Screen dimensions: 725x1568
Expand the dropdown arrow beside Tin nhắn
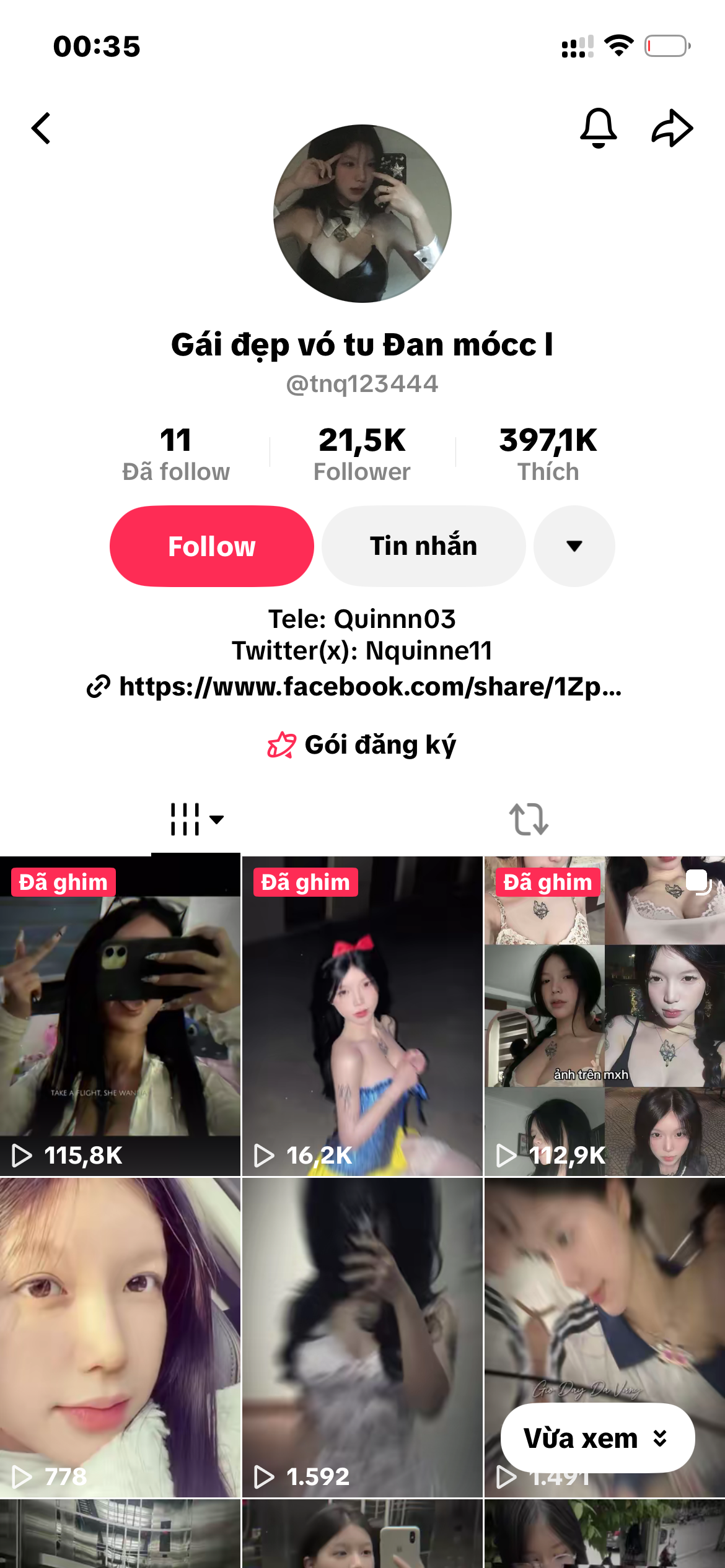[574, 546]
